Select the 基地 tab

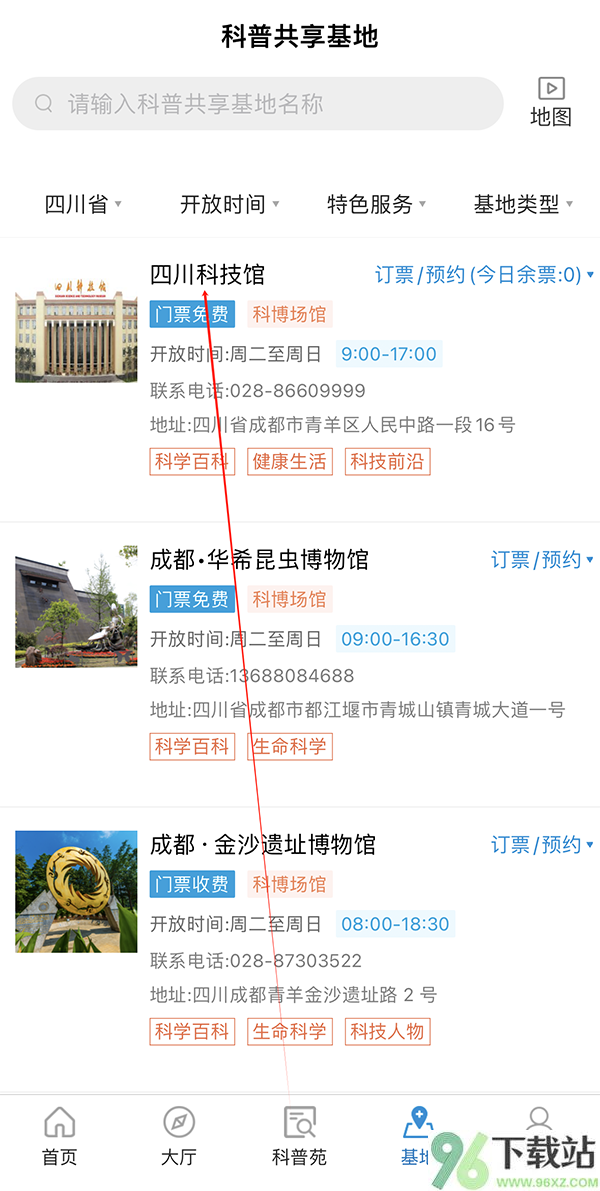418,1137
